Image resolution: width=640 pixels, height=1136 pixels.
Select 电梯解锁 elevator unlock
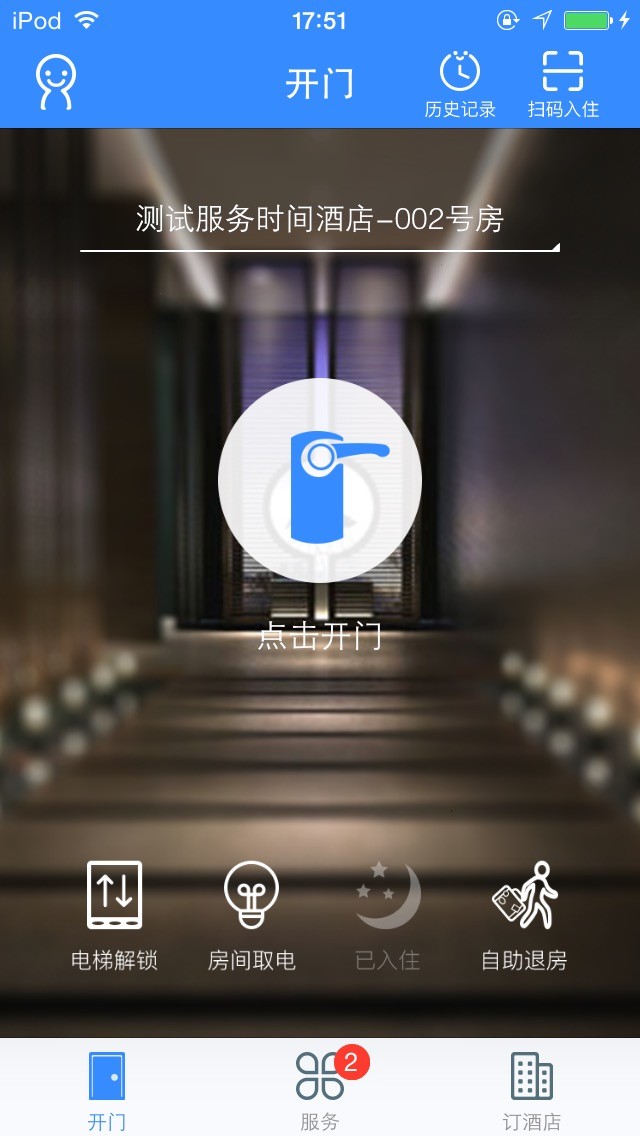[x=114, y=915]
